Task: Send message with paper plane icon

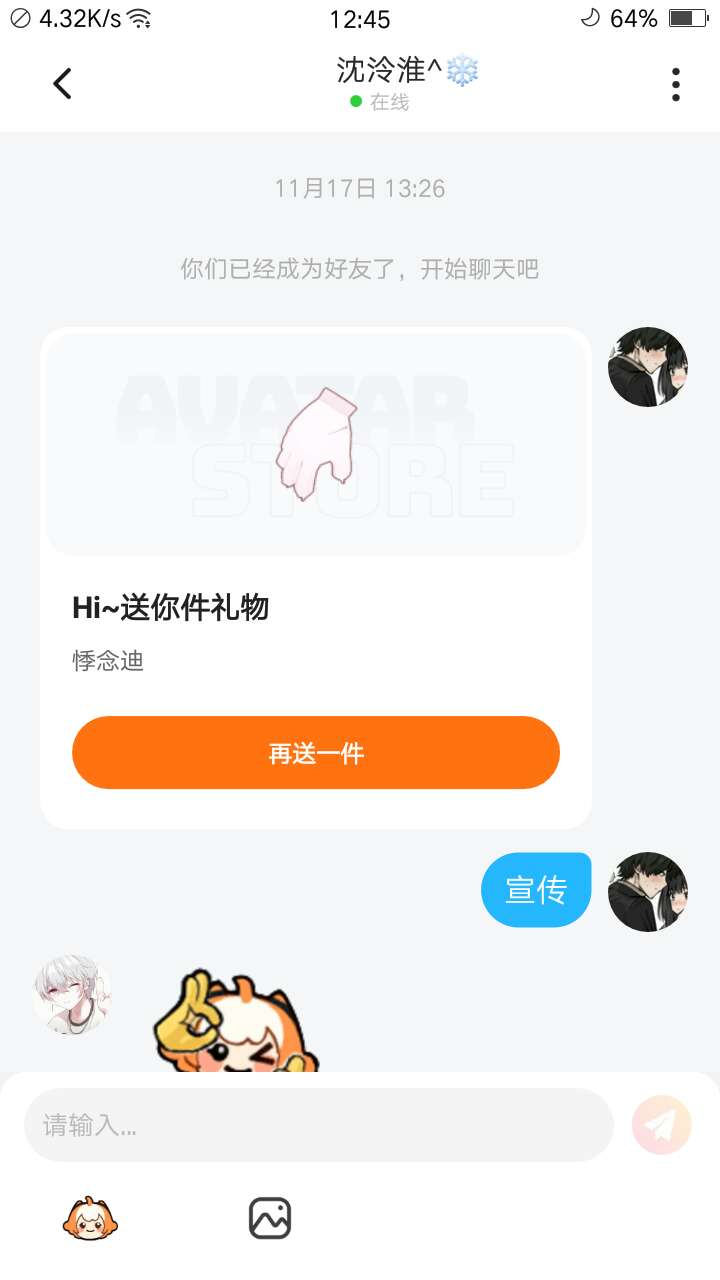Action: (661, 1125)
